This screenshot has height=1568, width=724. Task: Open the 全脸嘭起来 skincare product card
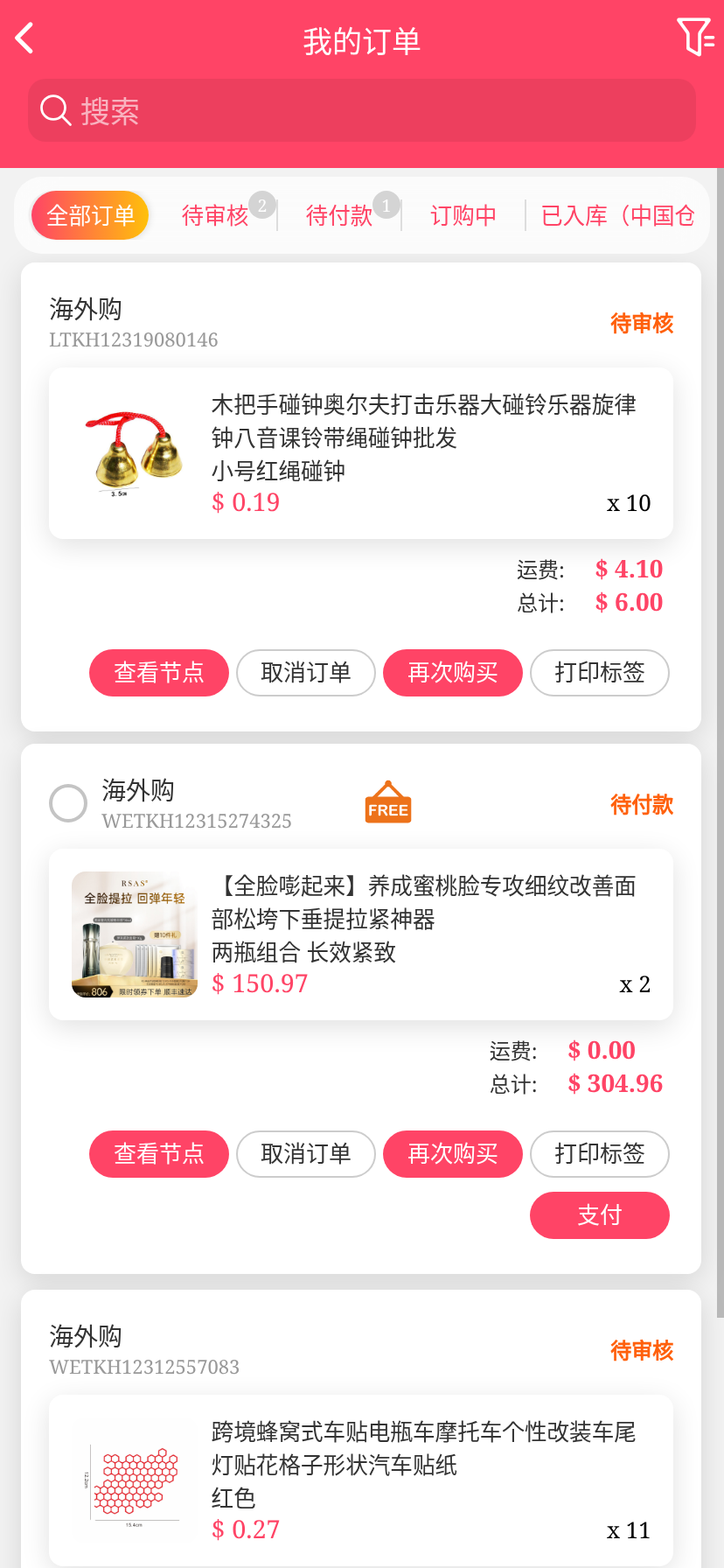click(361, 934)
